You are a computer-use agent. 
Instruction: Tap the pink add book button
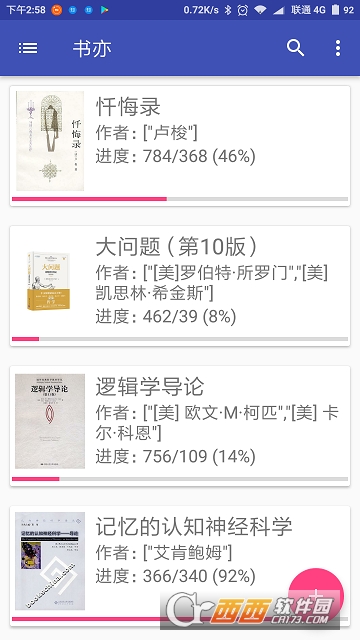(316, 595)
